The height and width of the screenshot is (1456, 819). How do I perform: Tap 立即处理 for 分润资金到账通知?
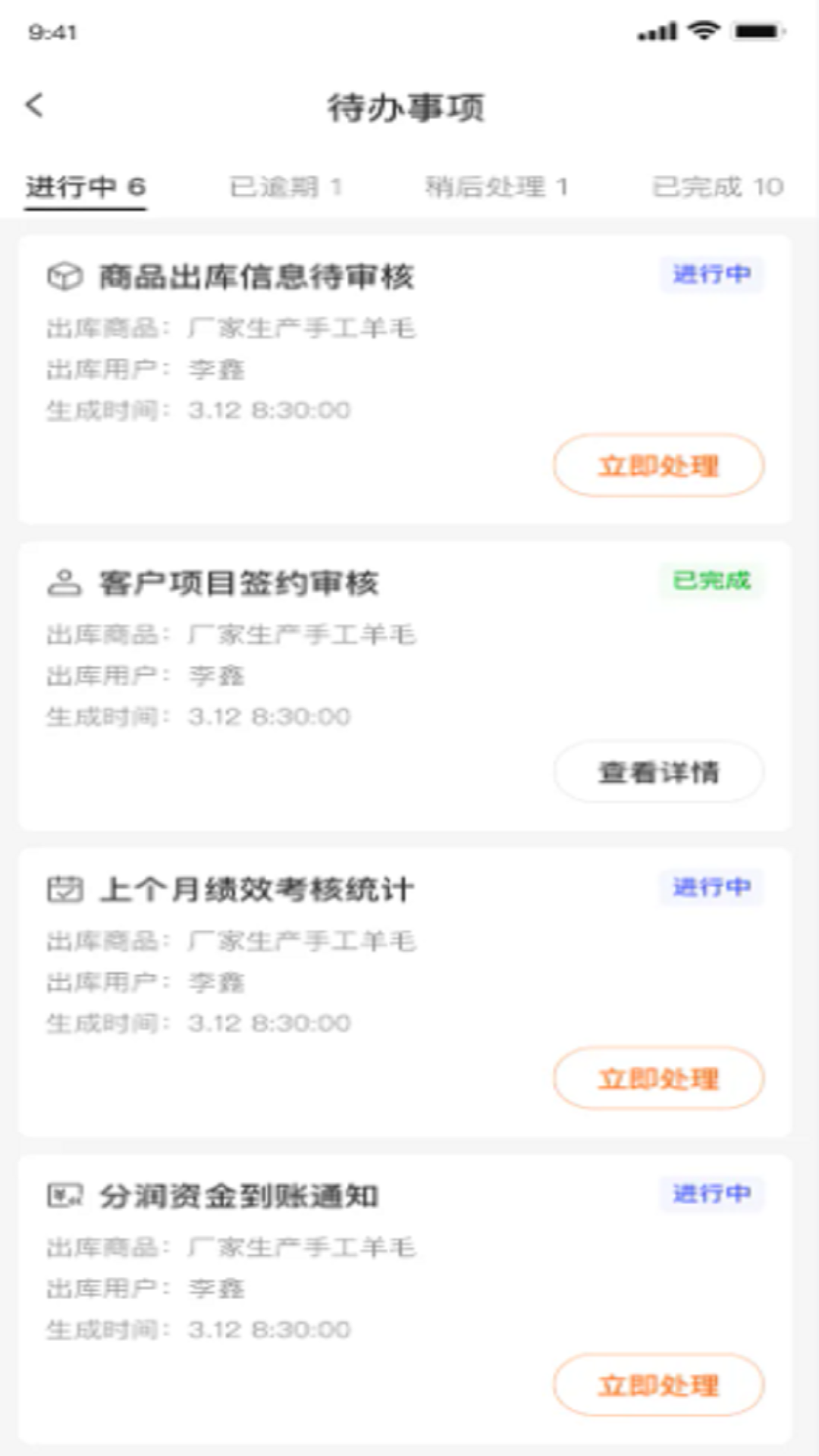[658, 1385]
